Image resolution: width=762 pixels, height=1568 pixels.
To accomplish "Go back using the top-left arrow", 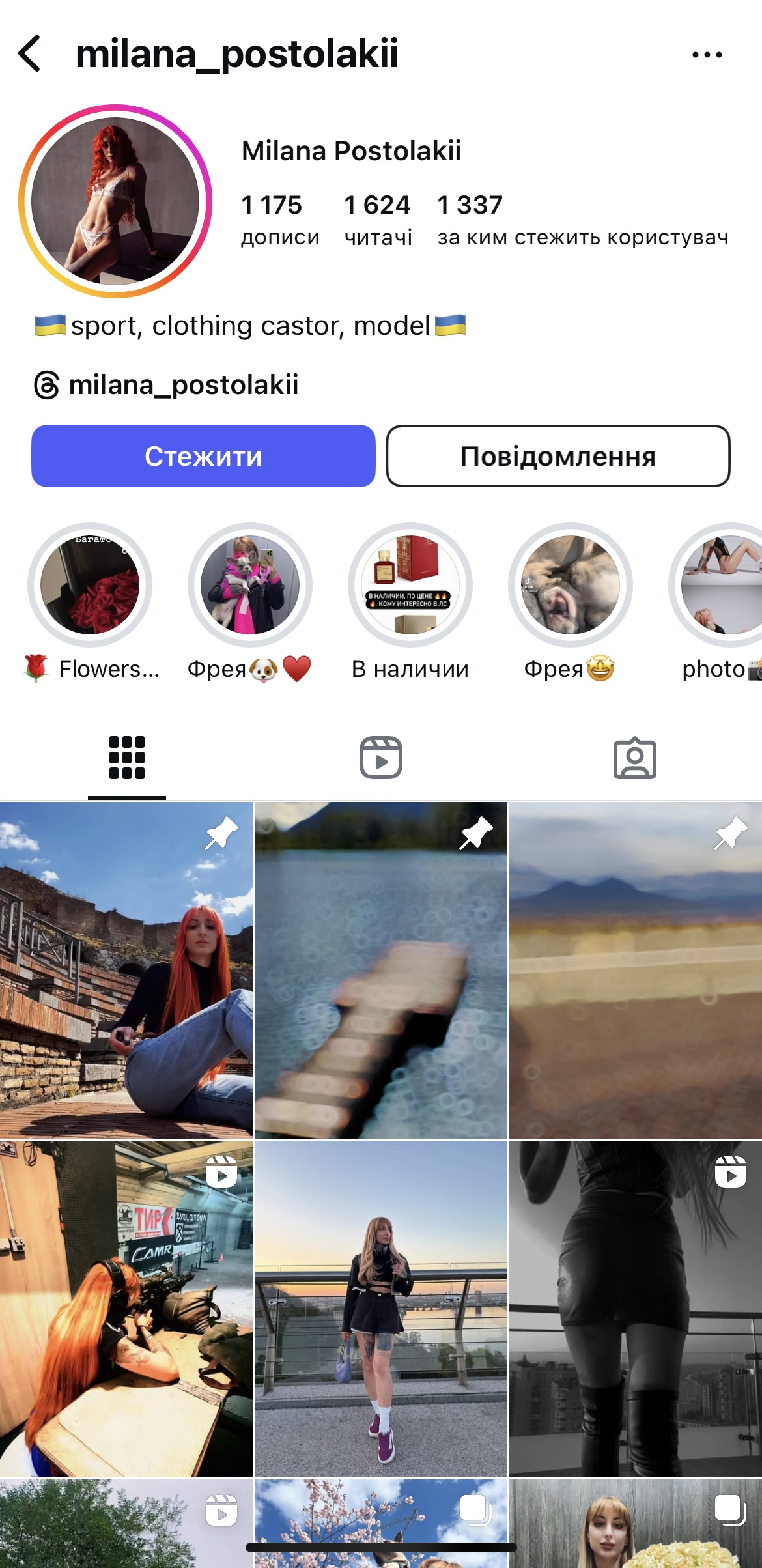I will (30, 53).
